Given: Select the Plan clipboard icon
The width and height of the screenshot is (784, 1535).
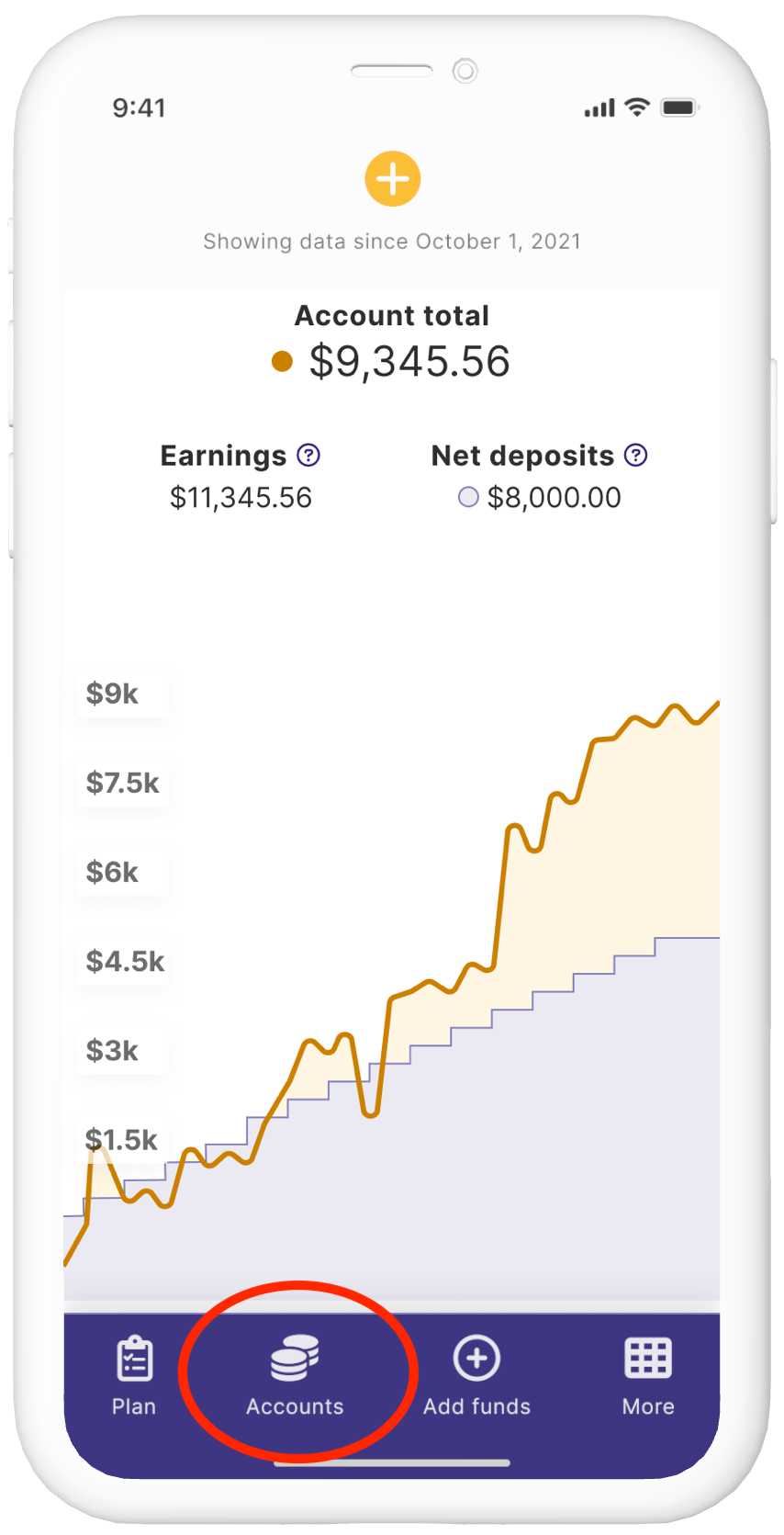Looking at the screenshot, I should [x=133, y=1356].
